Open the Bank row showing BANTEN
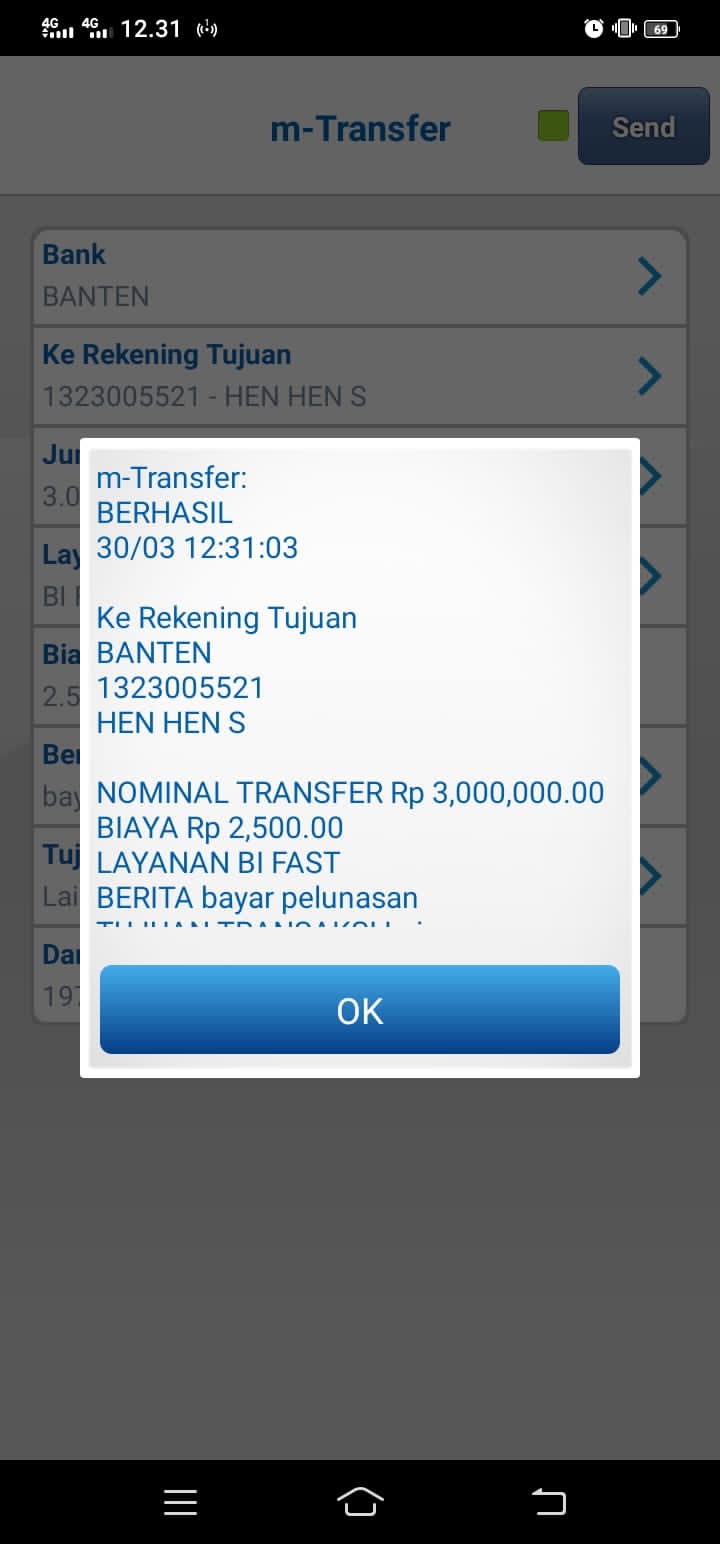 pyautogui.click(x=360, y=276)
